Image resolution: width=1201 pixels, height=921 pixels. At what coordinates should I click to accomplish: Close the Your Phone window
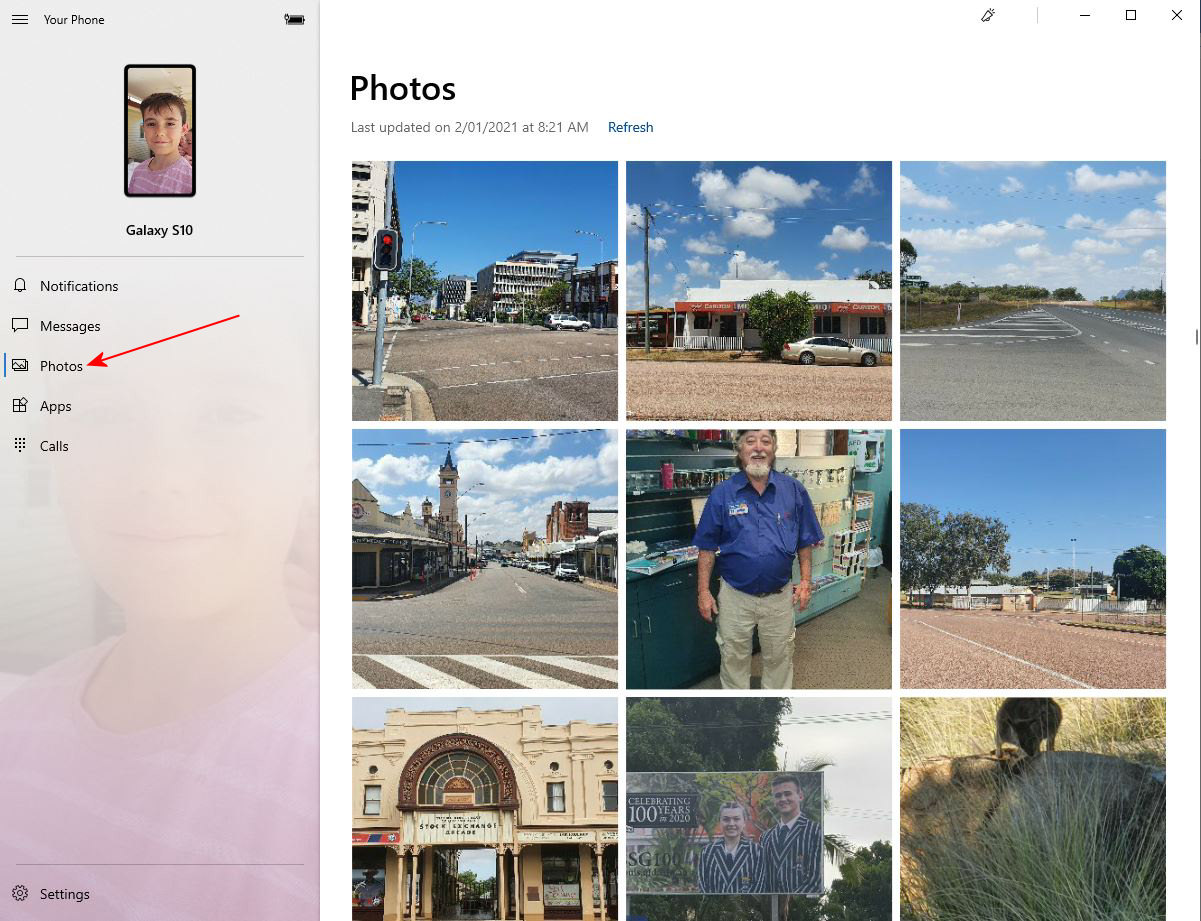coord(1177,15)
